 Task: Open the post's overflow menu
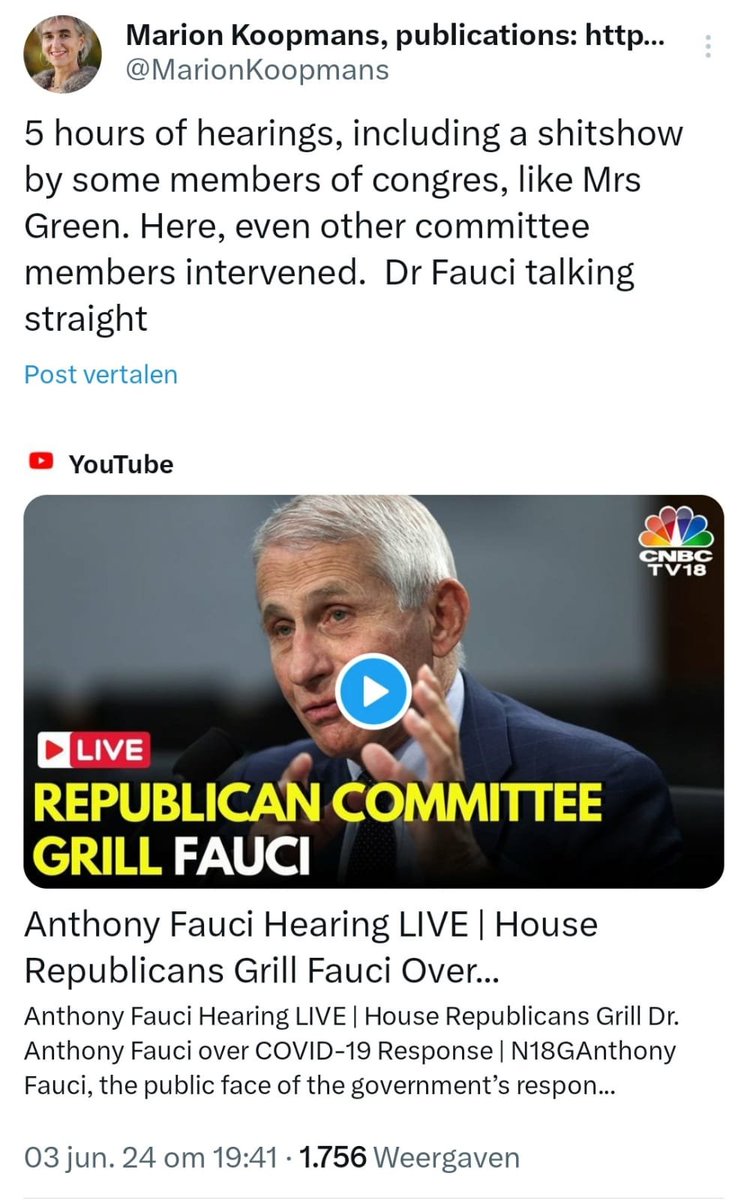pos(708,47)
